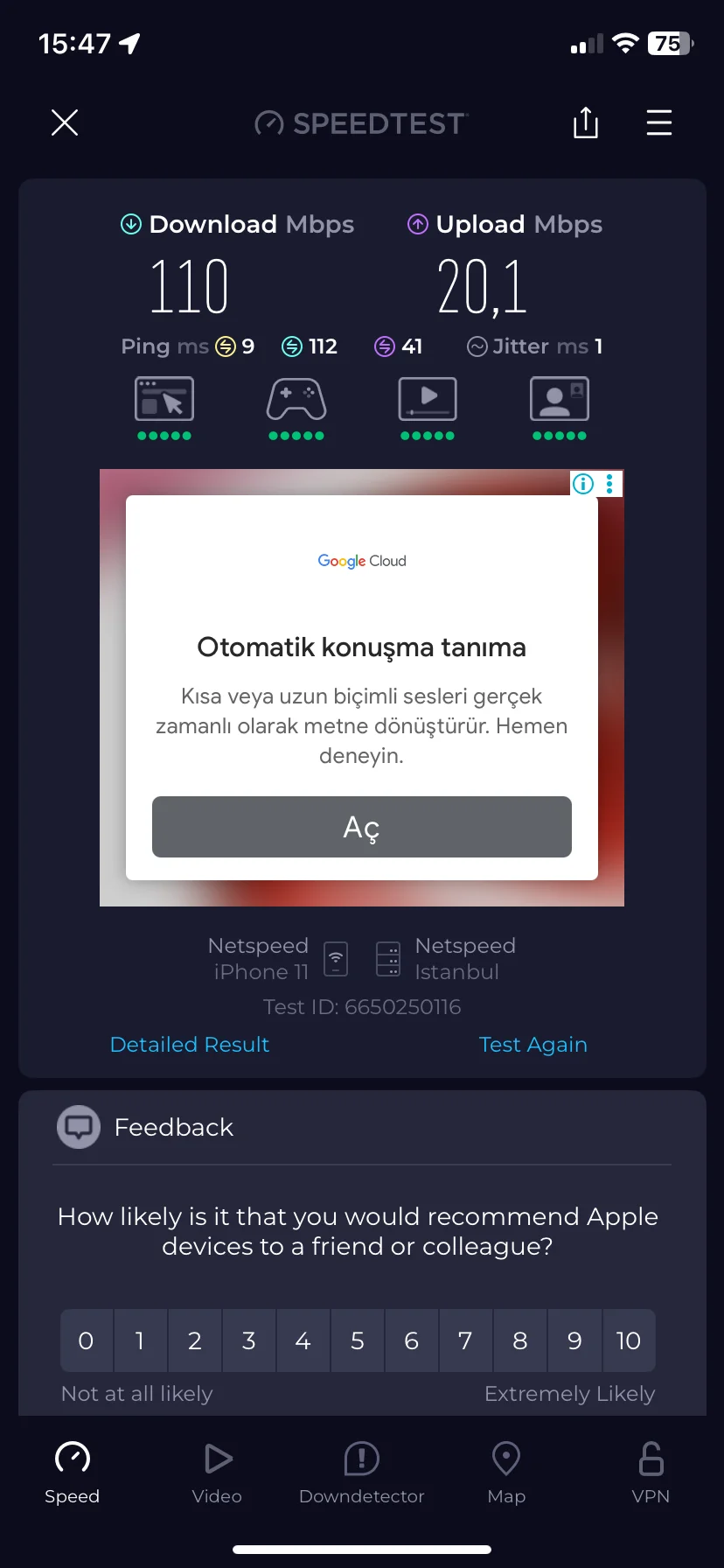Give a rating of 10
This screenshot has width=724, height=1568.
pyautogui.click(x=628, y=1340)
